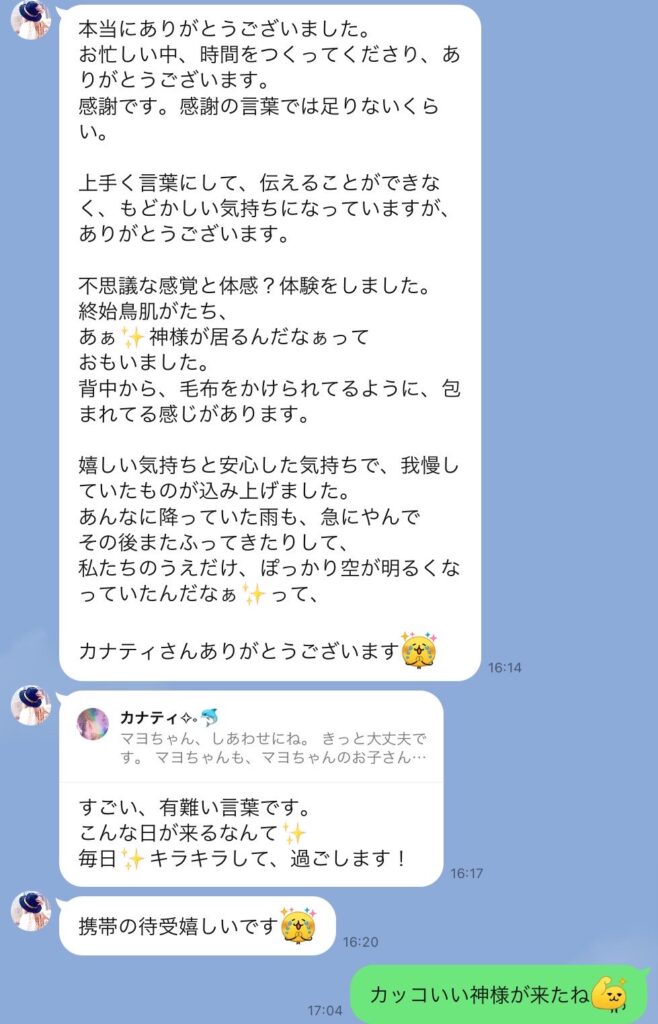Screen dimensions: 658x1024
Task: Open sender's avatar beside the long thank-you message
Action: point(31,19)
